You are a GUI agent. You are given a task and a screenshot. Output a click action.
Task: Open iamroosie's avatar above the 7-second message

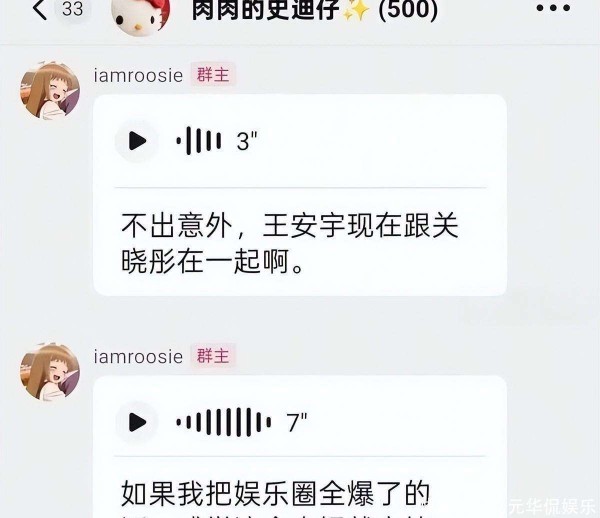(x=50, y=371)
